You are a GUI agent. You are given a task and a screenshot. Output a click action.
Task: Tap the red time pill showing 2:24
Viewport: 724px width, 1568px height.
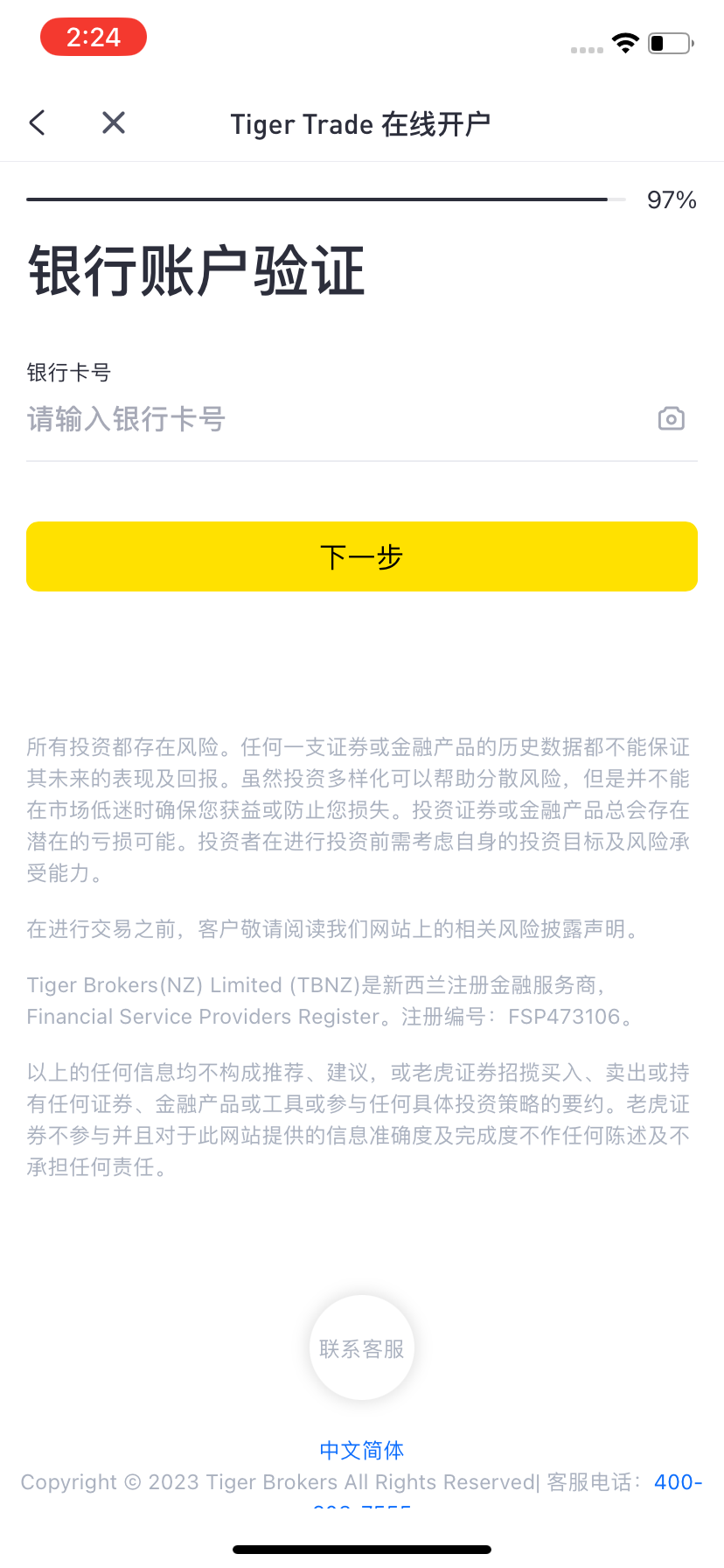[x=93, y=38]
